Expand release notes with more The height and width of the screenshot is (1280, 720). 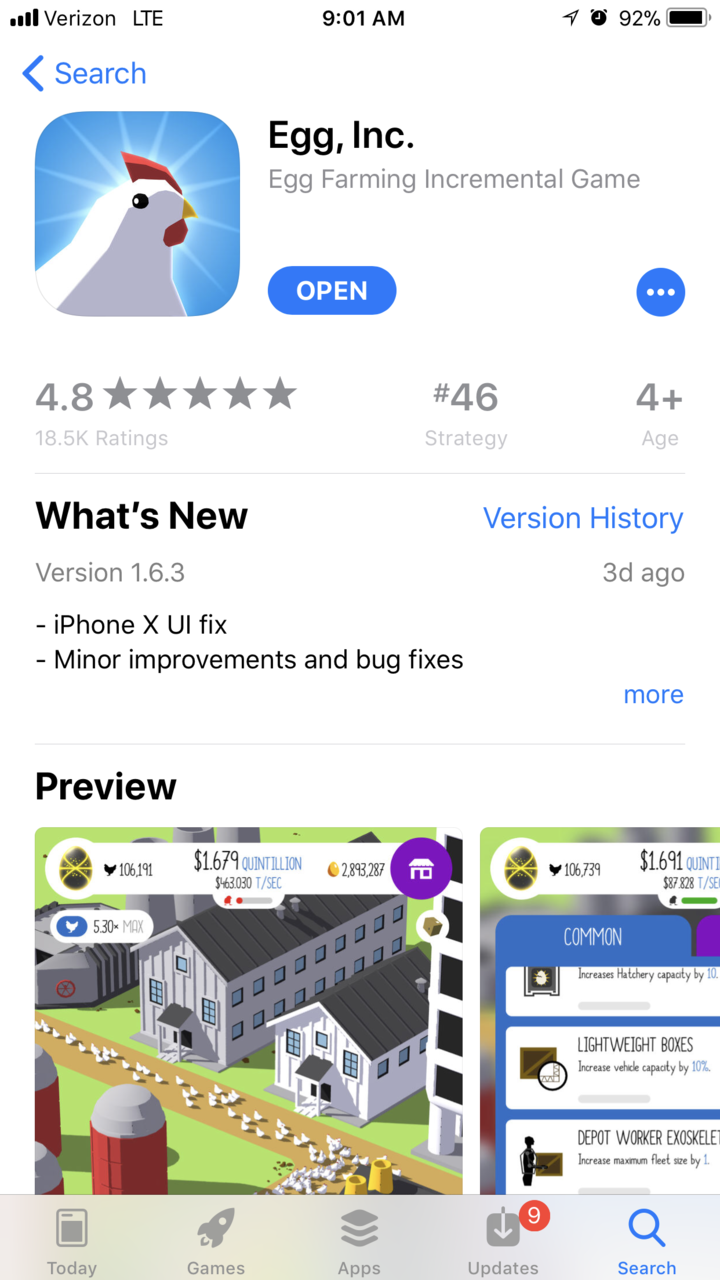point(653,695)
